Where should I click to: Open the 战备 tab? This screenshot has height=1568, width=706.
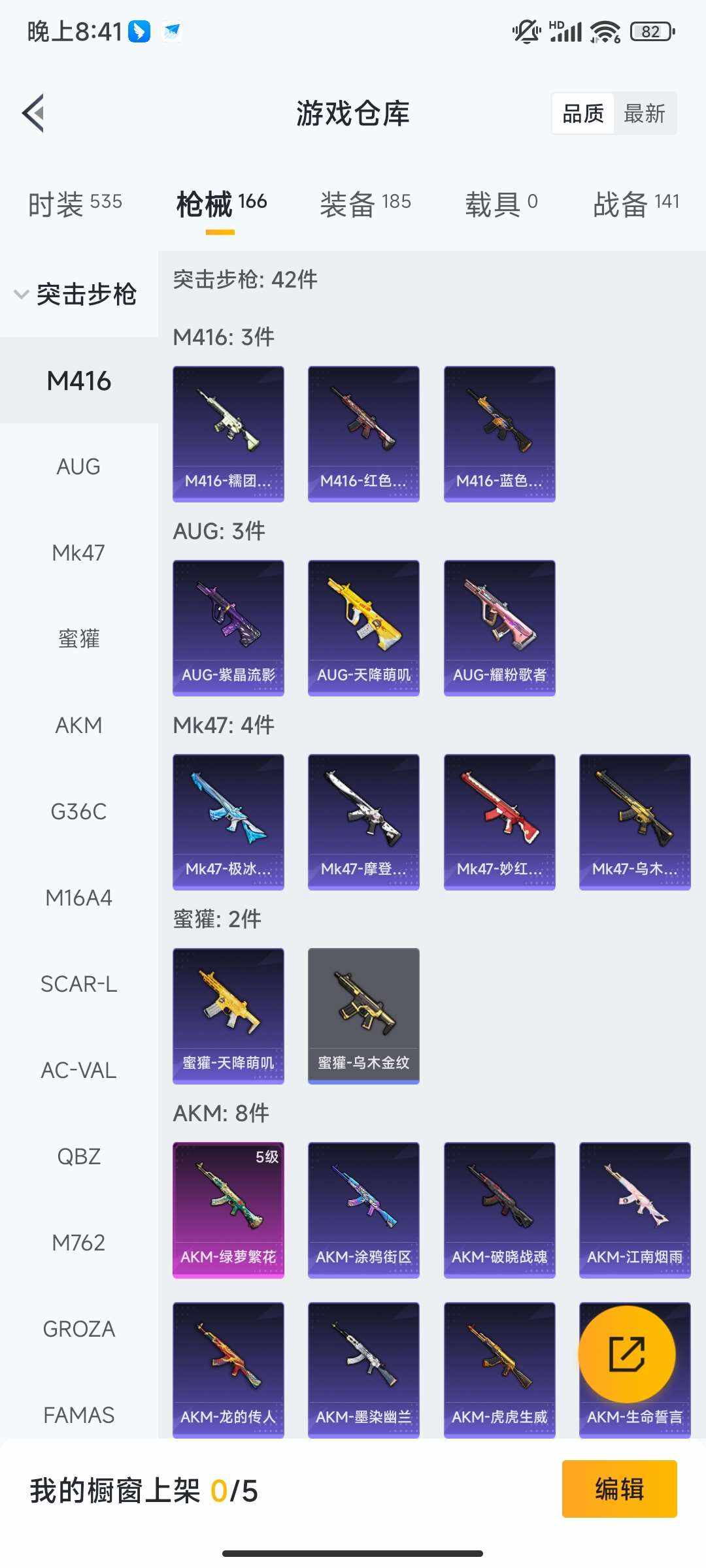pyautogui.click(x=635, y=204)
